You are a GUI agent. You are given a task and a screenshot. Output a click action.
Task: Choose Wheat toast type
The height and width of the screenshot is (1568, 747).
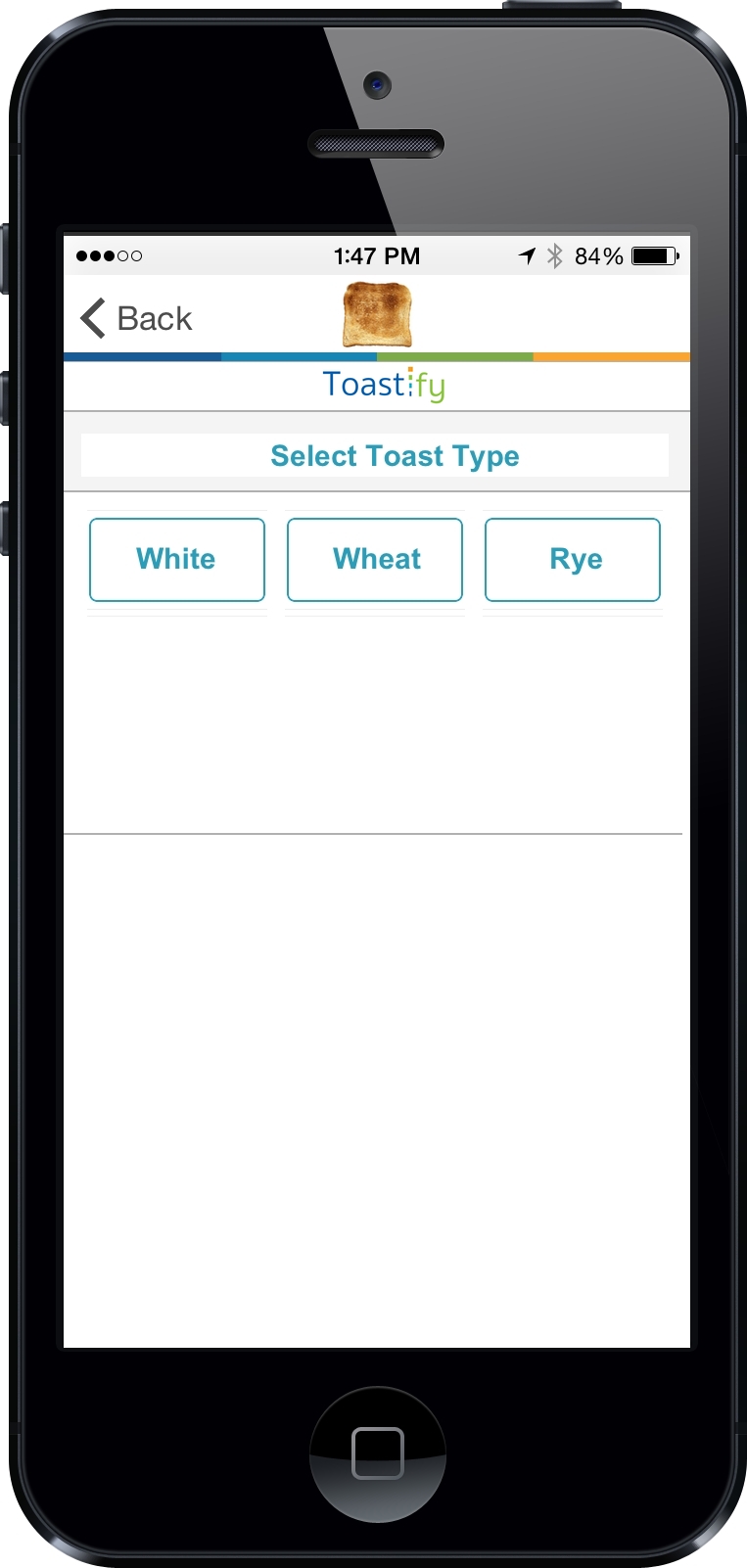pos(375,560)
